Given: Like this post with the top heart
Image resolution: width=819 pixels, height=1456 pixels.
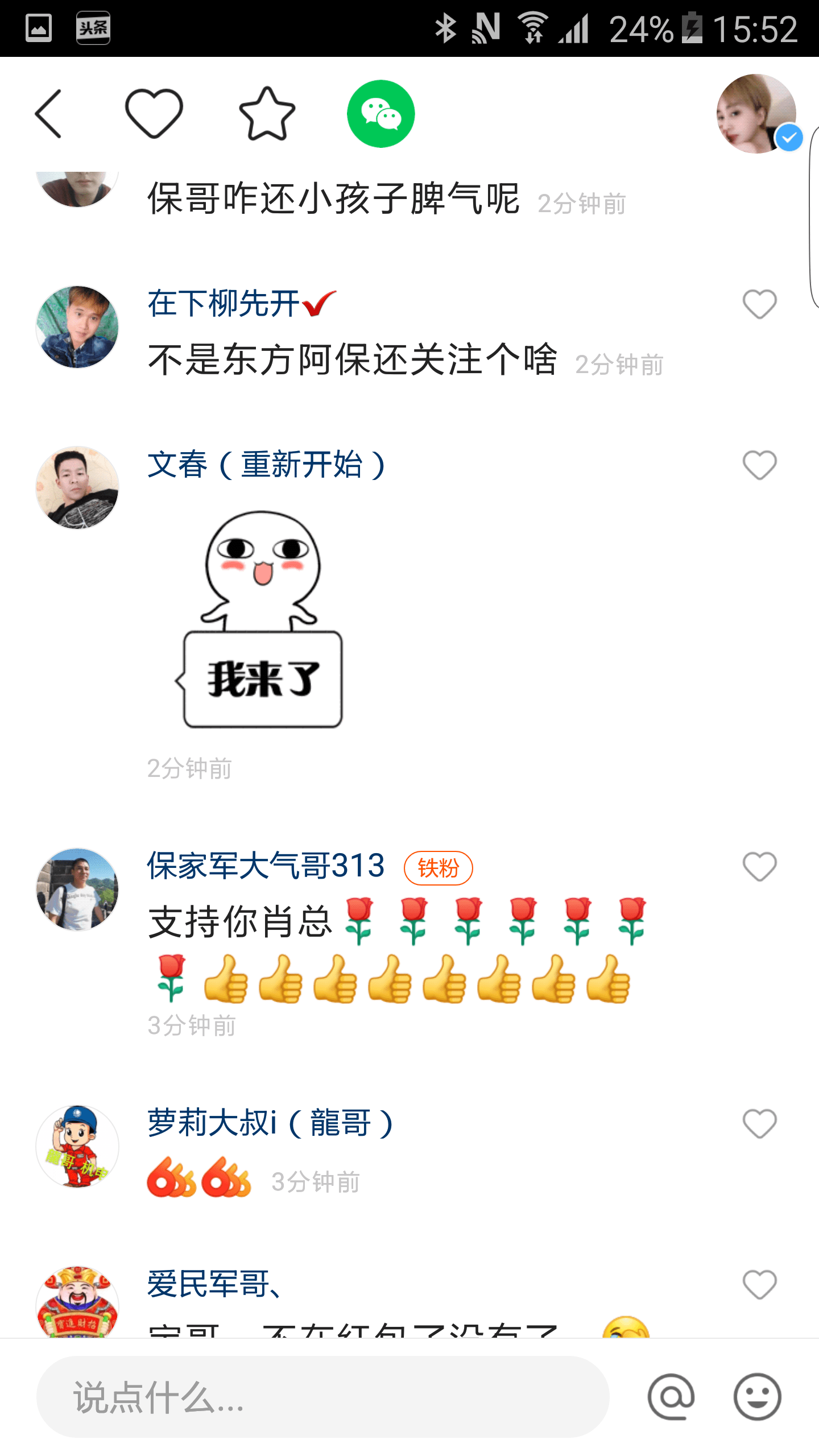Looking at the screenshot, I should 154,114.
